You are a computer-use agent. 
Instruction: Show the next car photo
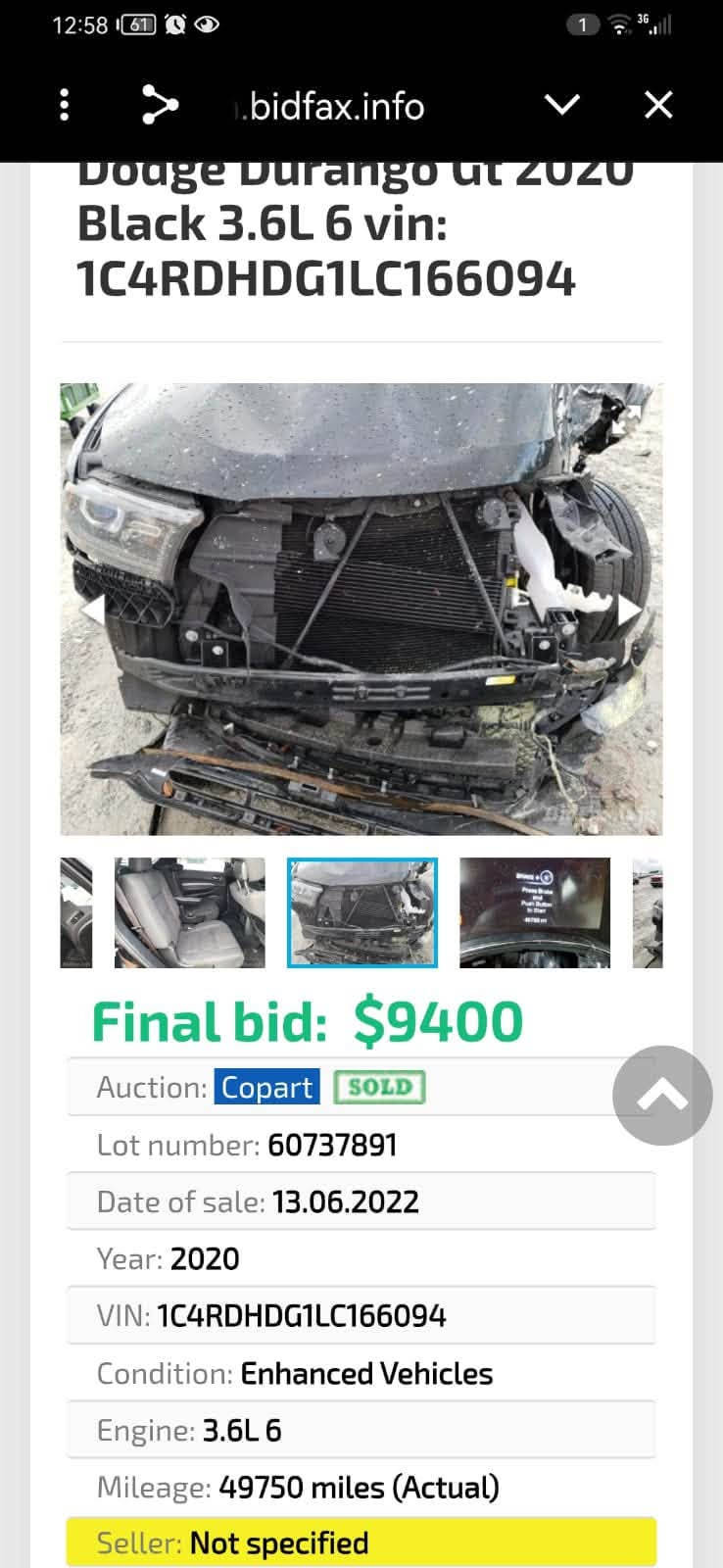click(629, 610)
